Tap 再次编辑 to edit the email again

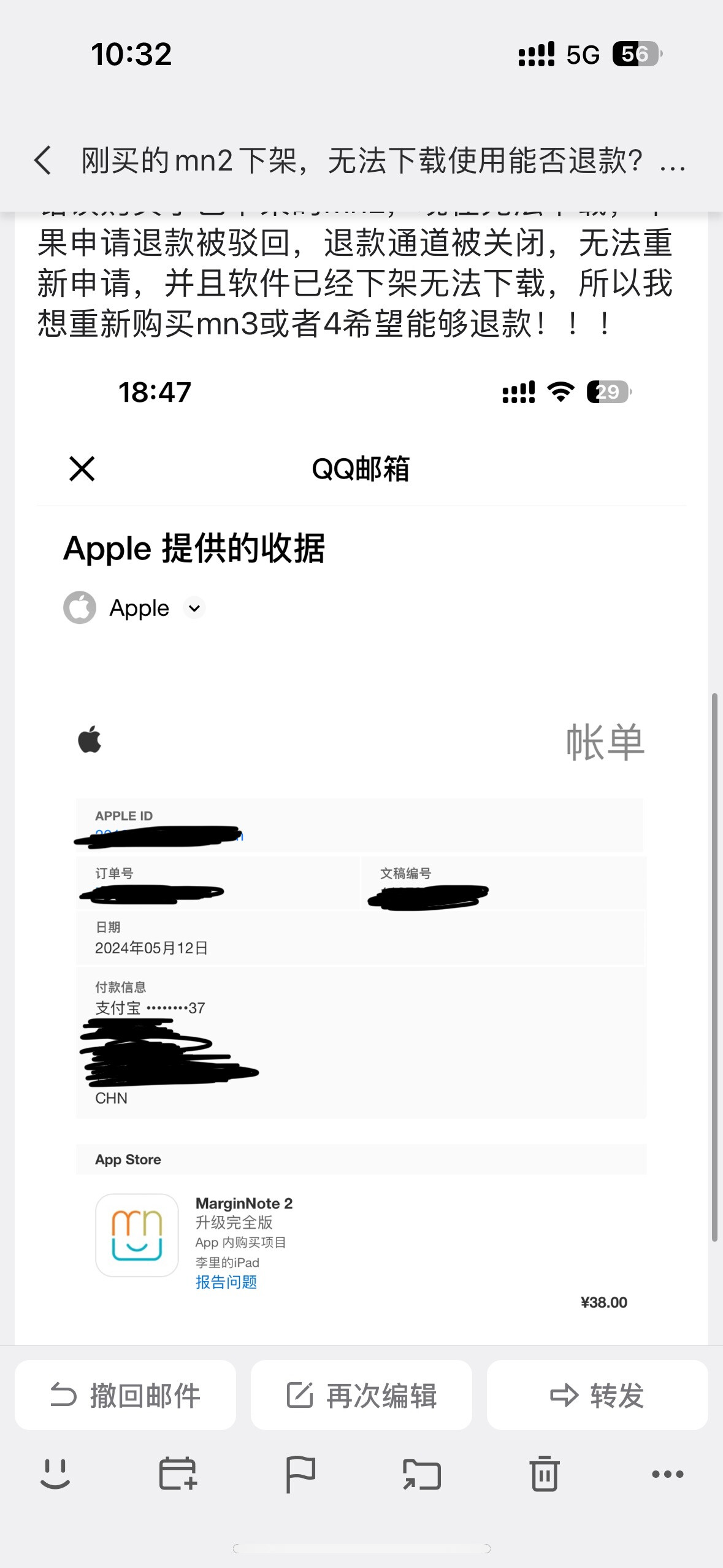point(361,1396)
